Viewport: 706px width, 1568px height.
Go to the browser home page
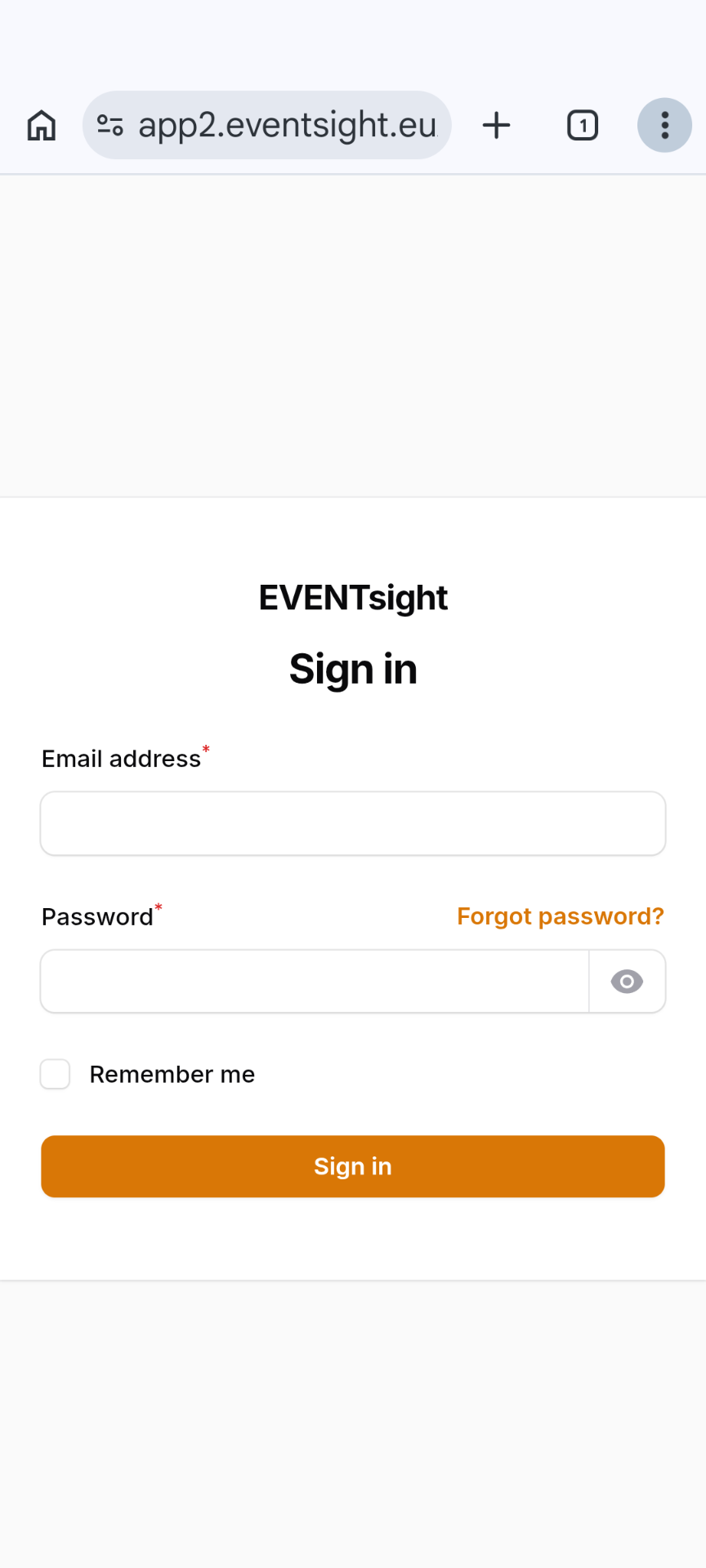click(x=42, y=126)
